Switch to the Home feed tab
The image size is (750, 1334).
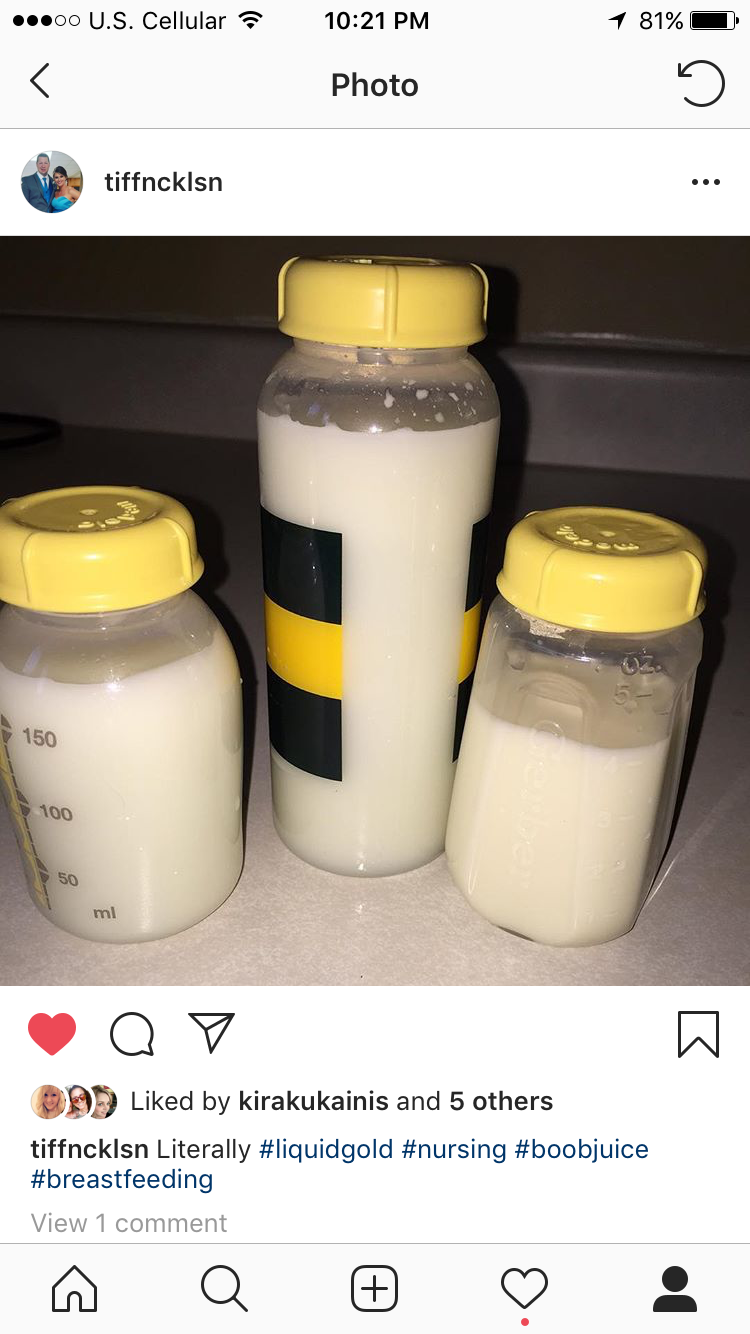(x=75, y=1288)
